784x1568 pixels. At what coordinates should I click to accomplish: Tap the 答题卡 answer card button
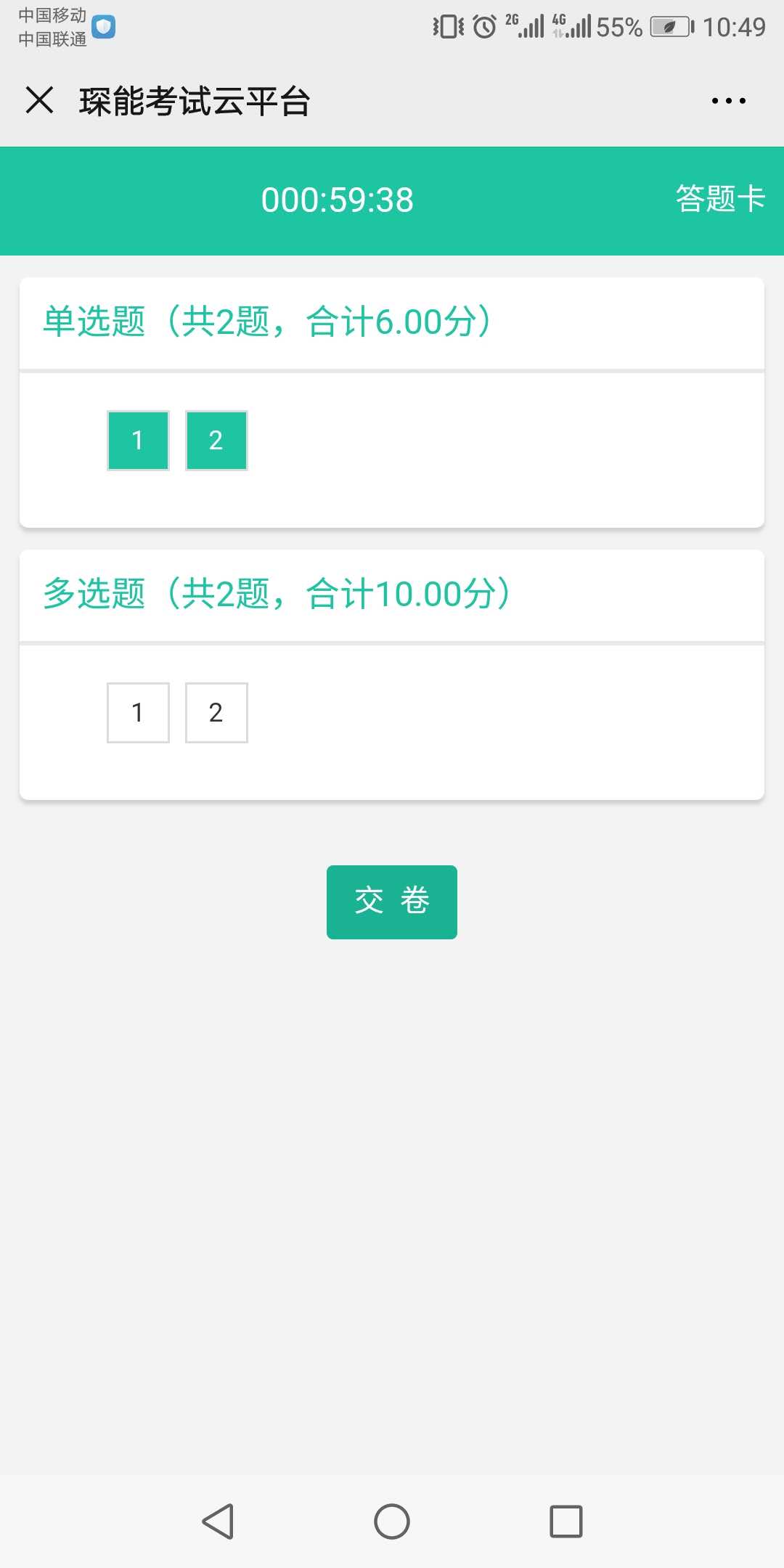click(720, 199)
